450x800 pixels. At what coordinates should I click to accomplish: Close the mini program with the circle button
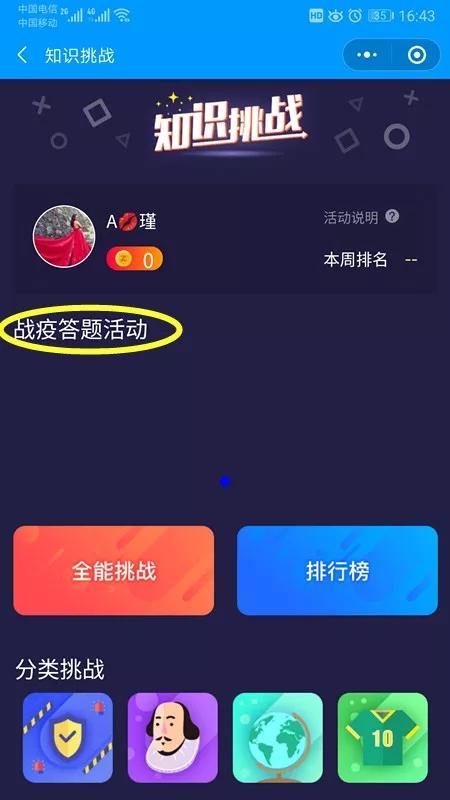point(416,55)
